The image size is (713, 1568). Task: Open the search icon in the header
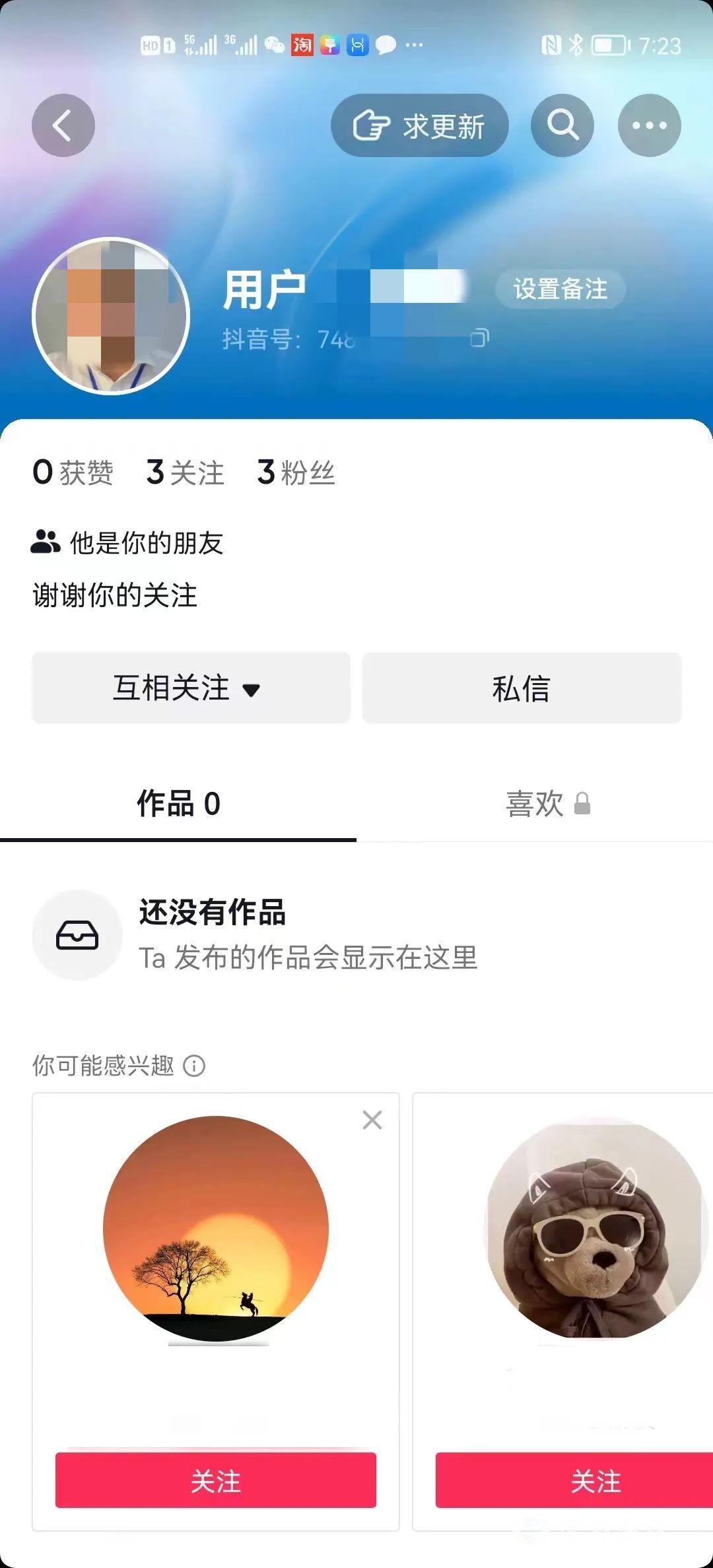(562, 125)
